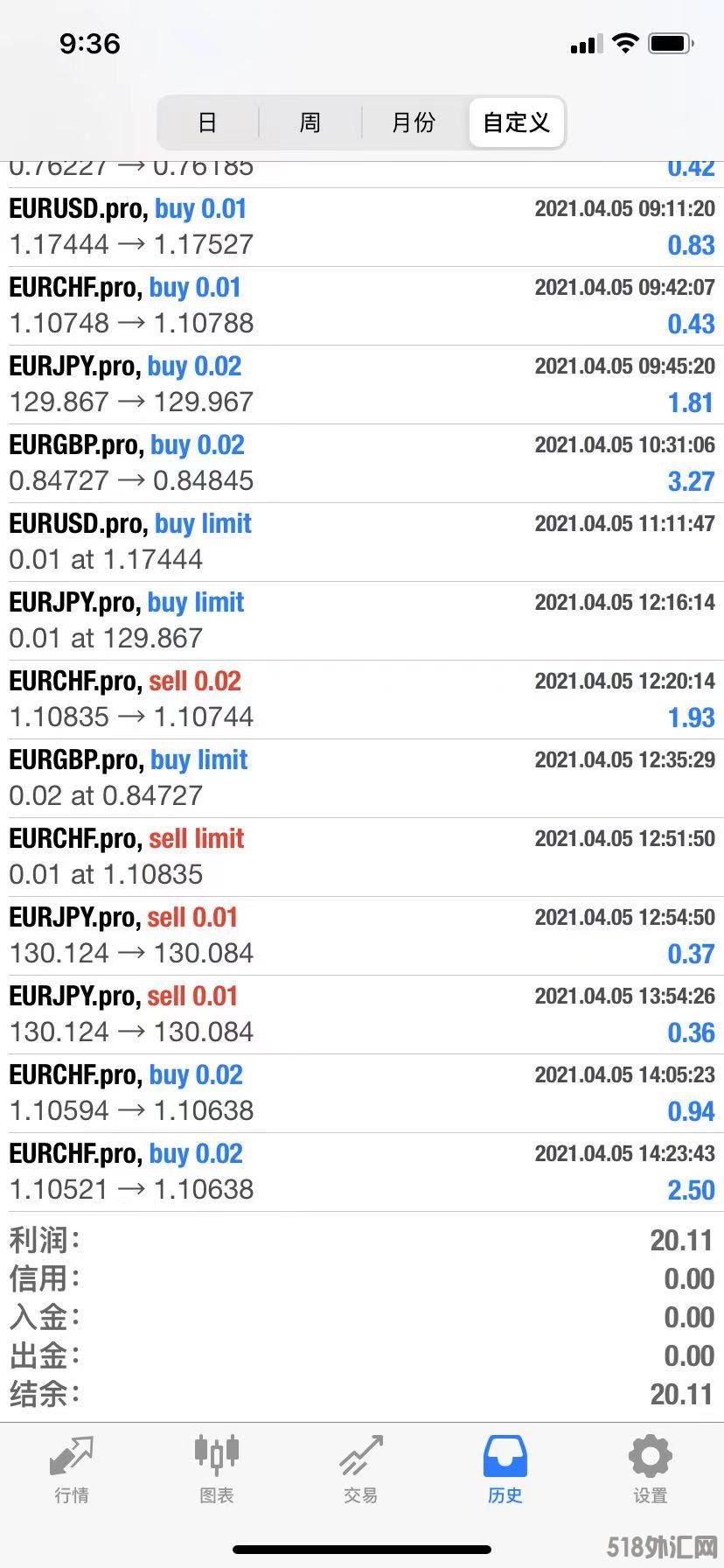Image resolution: width=724 pixels, height=1568 pixels.
Task: Expand the EURJPY.pro sell 0.01 trade at 13:54:26
Action: point(362,1014)
